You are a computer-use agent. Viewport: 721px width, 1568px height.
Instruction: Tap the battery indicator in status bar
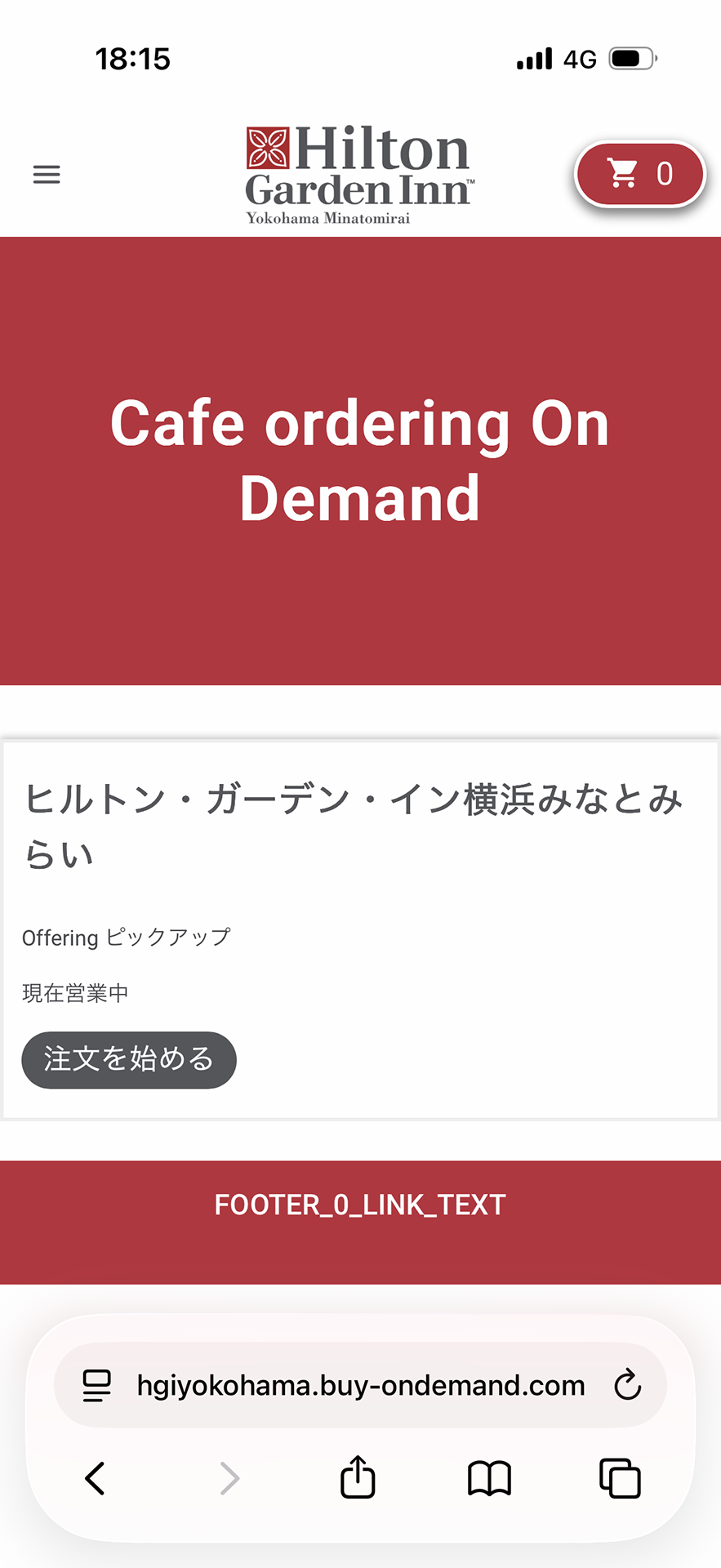629,58
